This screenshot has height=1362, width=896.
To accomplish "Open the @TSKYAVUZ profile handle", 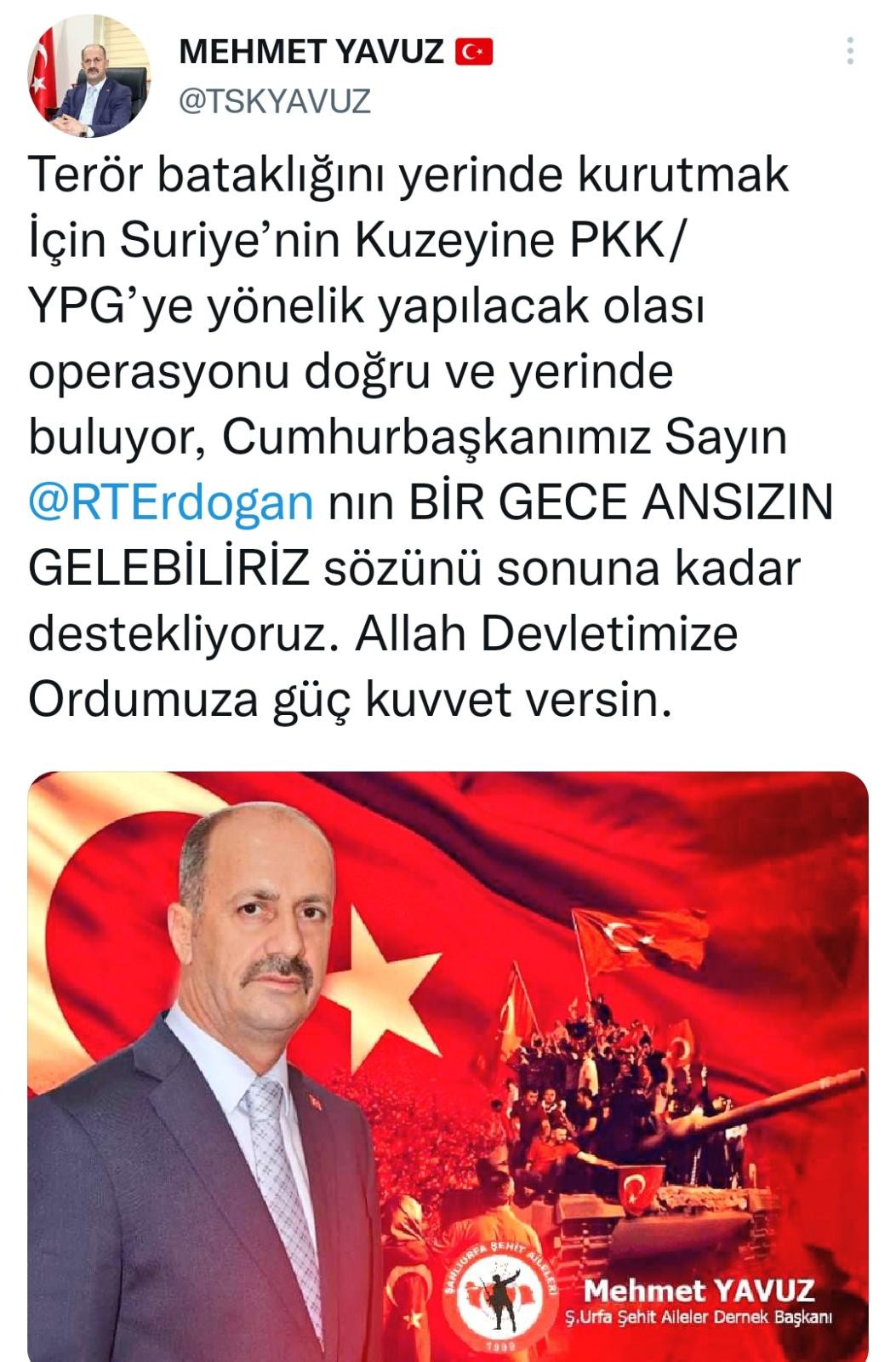I will [x=275, y=101].
